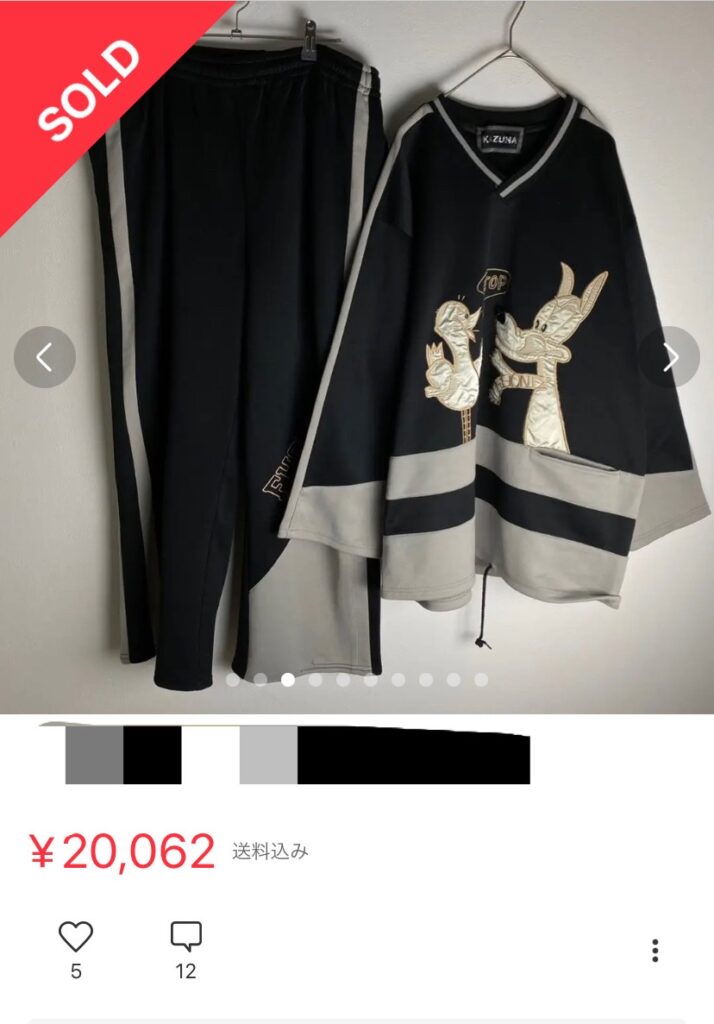Open the product photo full screen

(357, 400)
